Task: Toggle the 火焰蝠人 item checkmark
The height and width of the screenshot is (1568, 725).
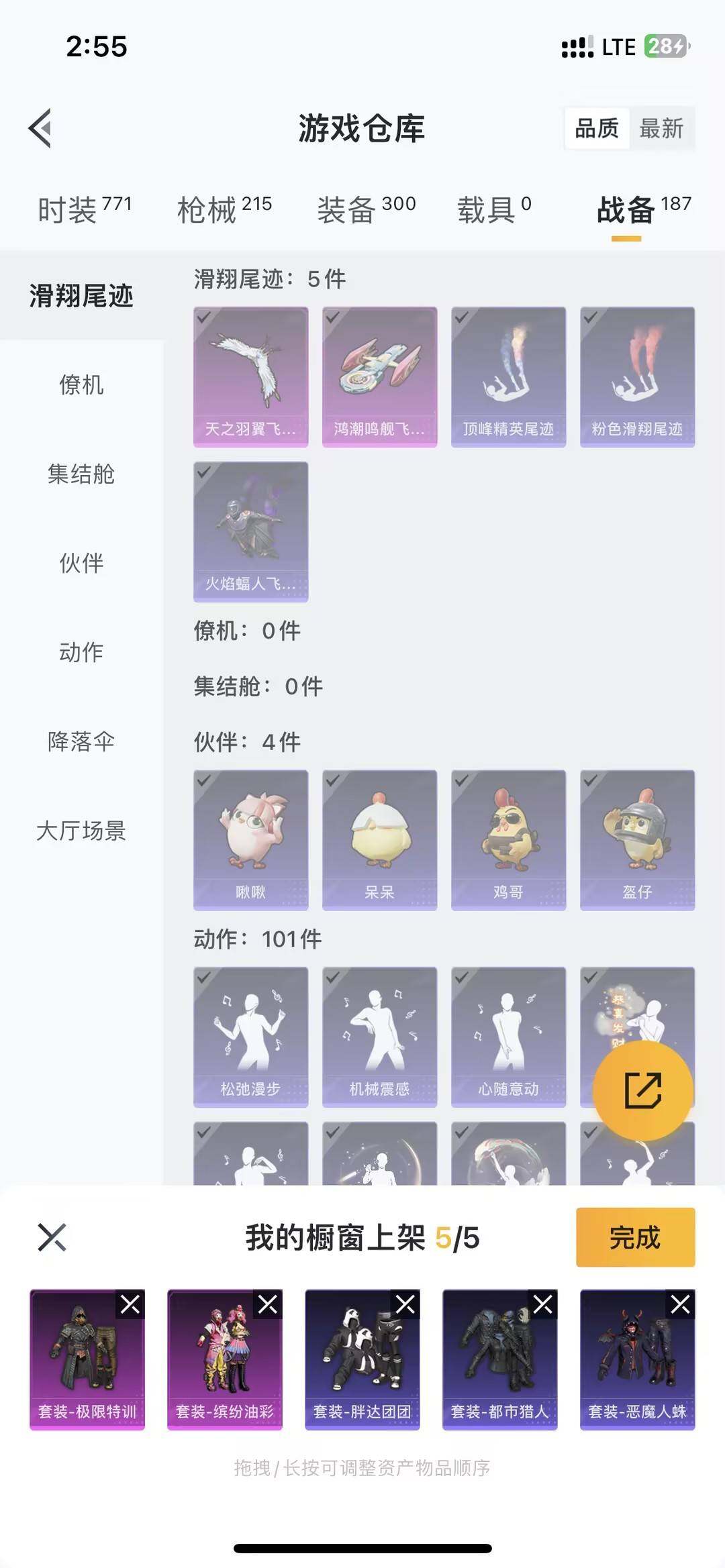Action: 204,473
